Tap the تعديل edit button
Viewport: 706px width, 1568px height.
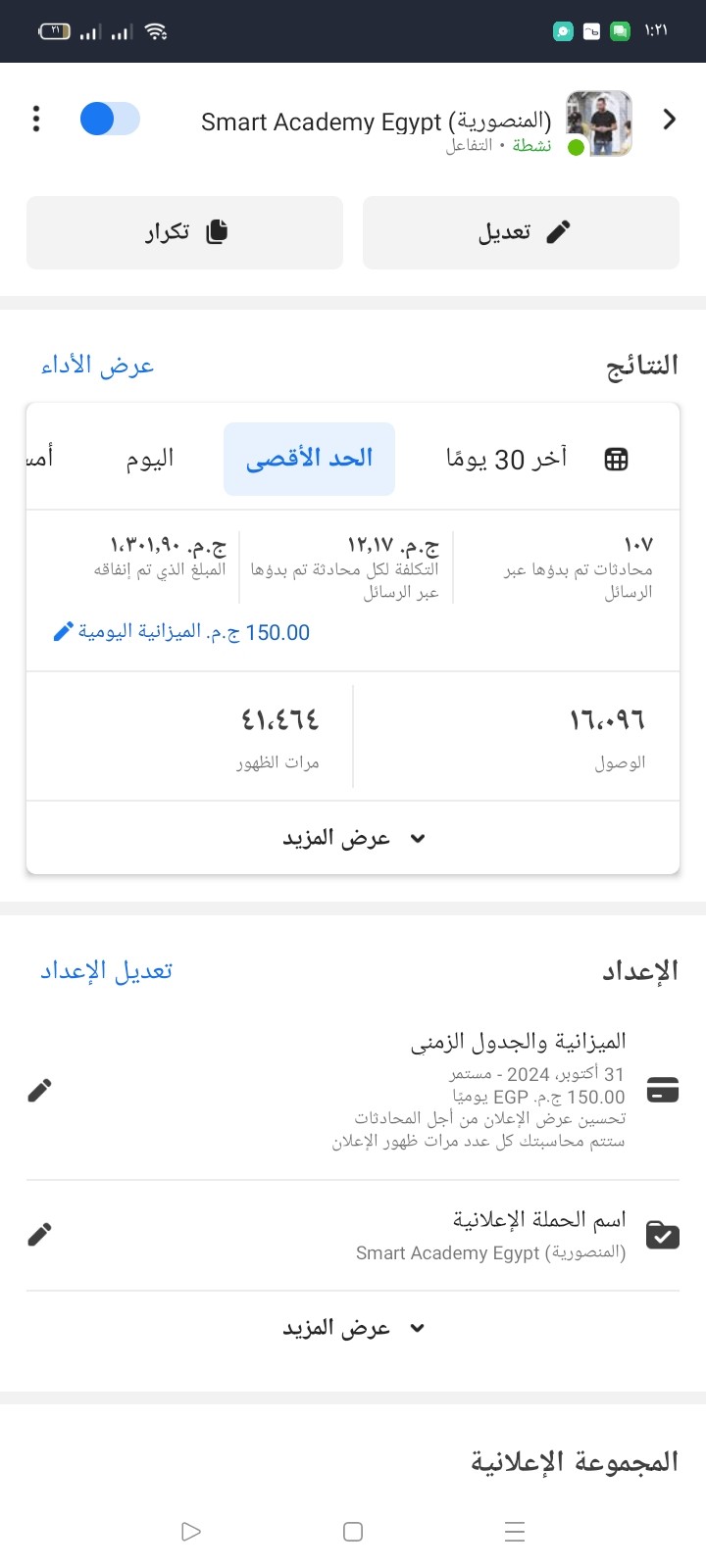tap(521, 232)
